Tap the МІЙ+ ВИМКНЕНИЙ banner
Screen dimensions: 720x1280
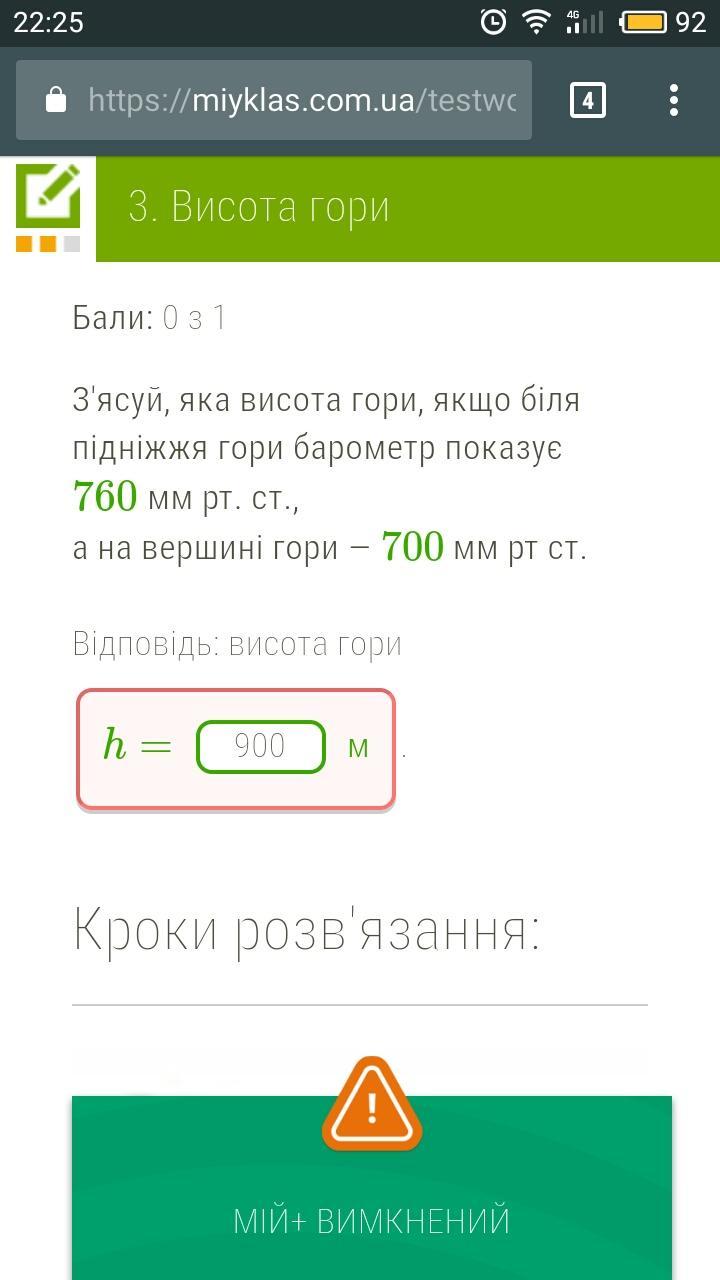tap(371, 1220)
